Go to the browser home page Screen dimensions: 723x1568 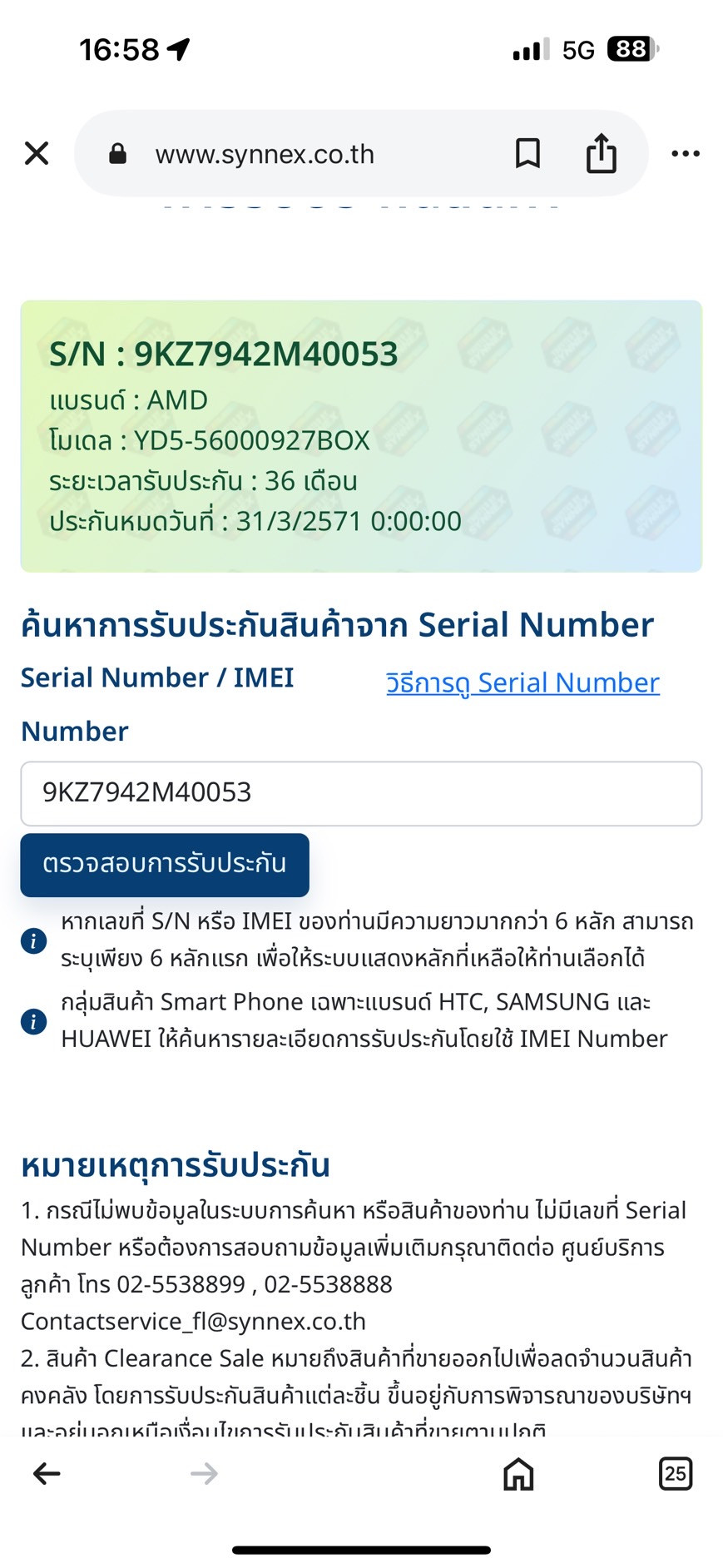click(x=518, y=1474)
